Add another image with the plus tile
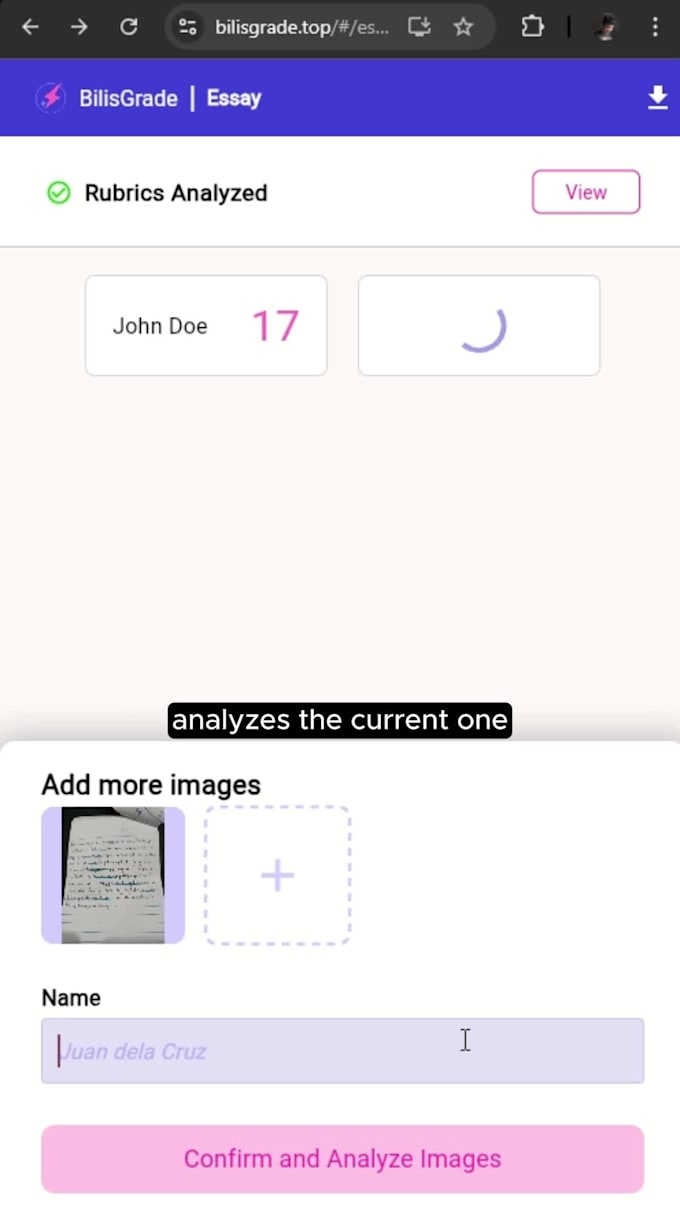Viewport: 680px width, 1209px height. click(277, 875)
